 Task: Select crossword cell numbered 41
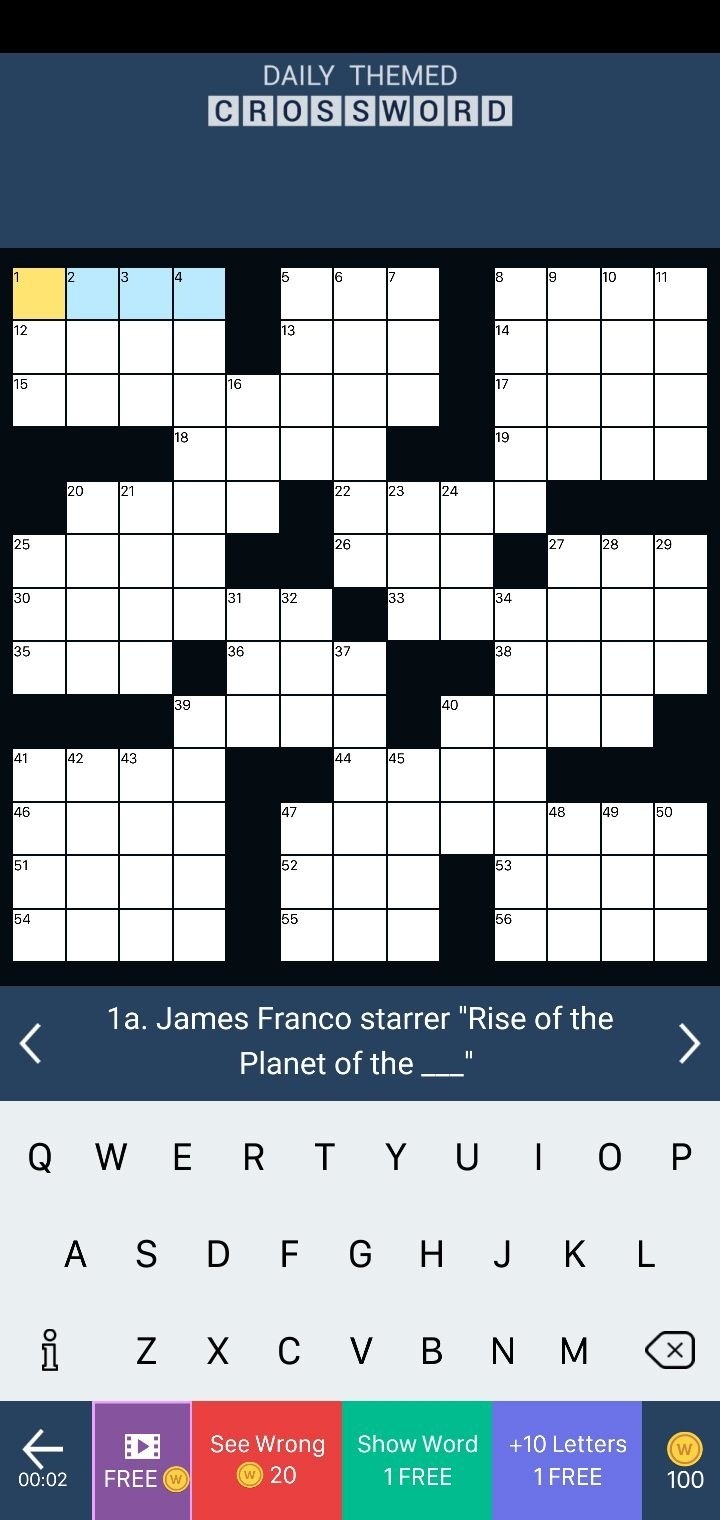[39, 774]
